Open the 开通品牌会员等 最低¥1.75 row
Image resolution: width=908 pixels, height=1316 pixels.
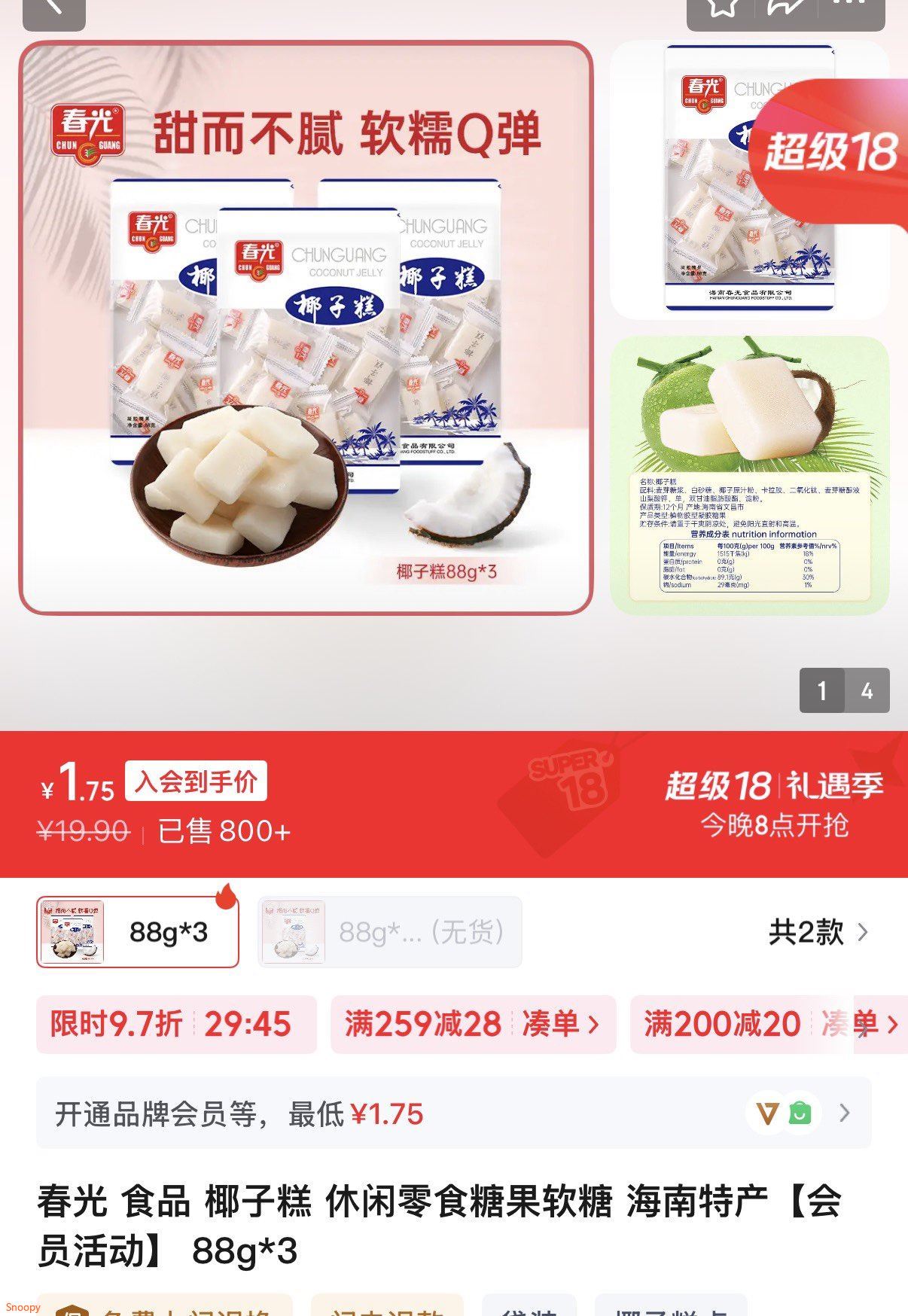[453, 1113]
